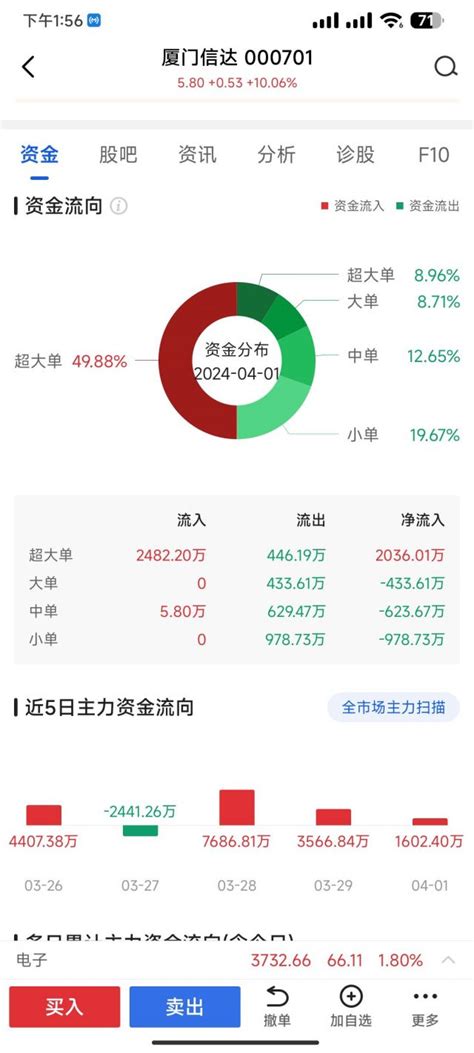This screenshot has width=474, height=1053.
Task: Open the 分析 tab
Action: click(x=277, y=155)
